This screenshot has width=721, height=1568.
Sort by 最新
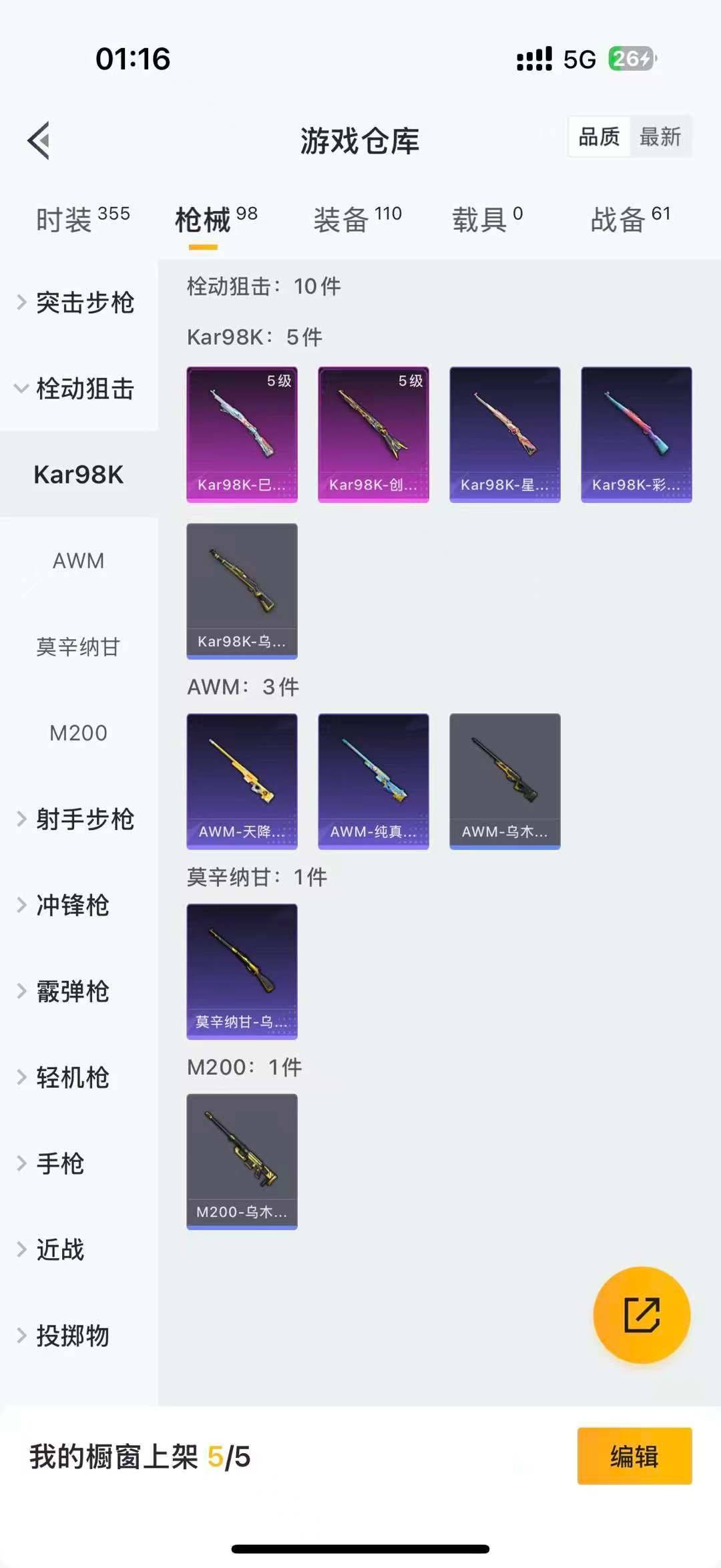(x=660, y=137)
